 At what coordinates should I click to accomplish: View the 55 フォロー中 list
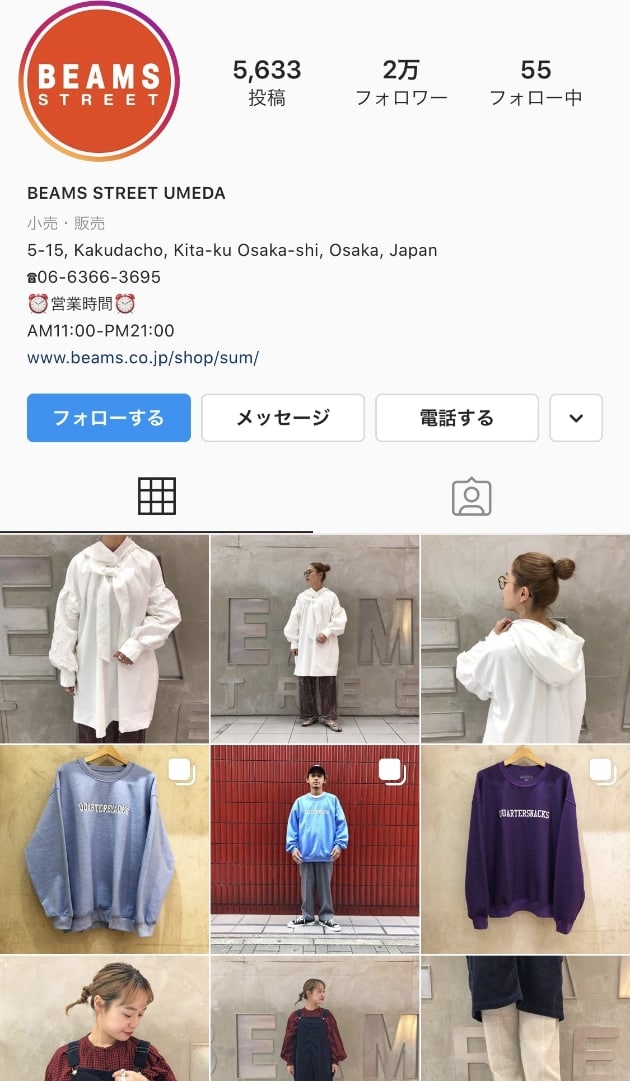tap(536, 82)
